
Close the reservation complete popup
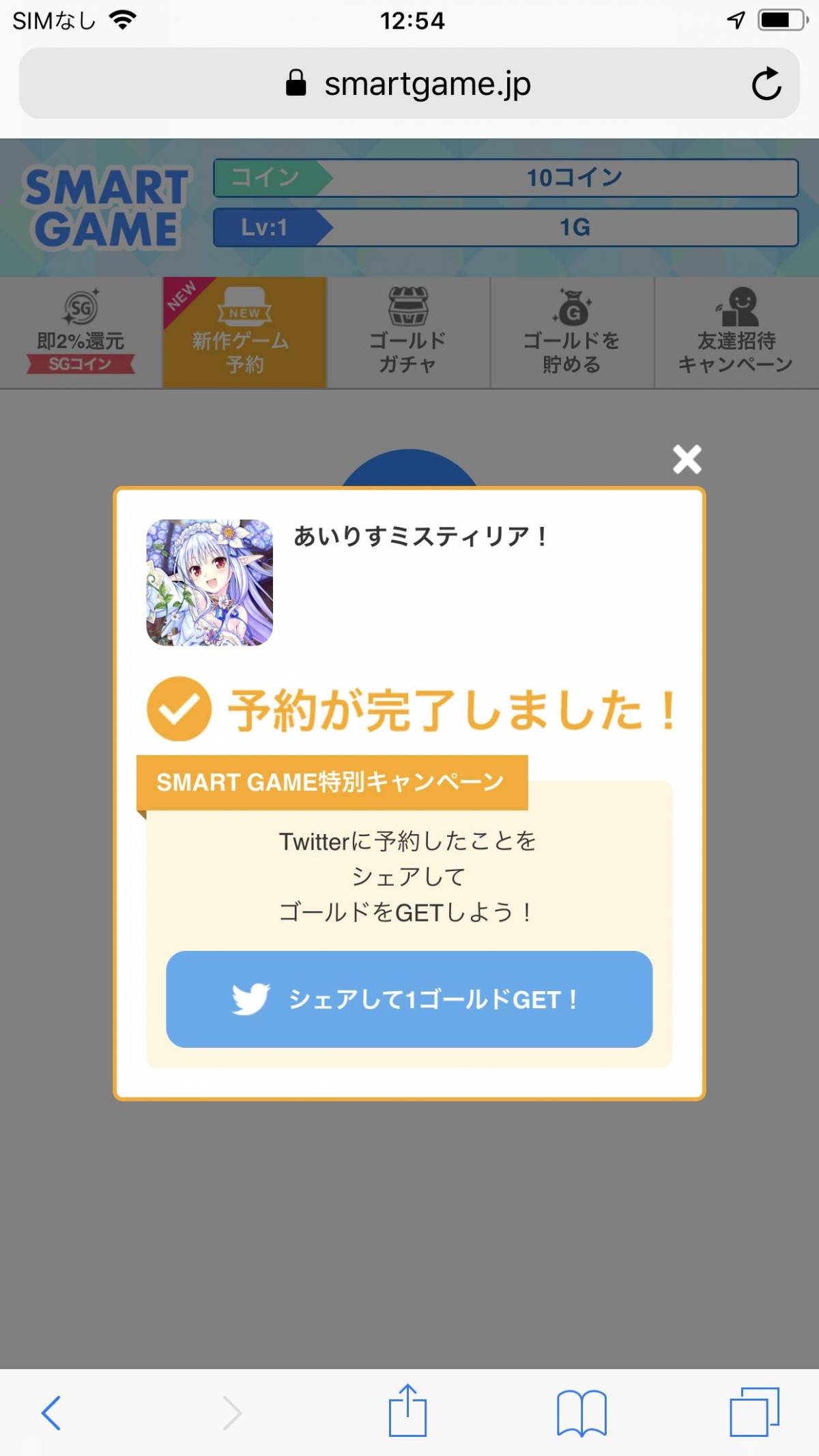pyautogui.click(x=687, y=459)
